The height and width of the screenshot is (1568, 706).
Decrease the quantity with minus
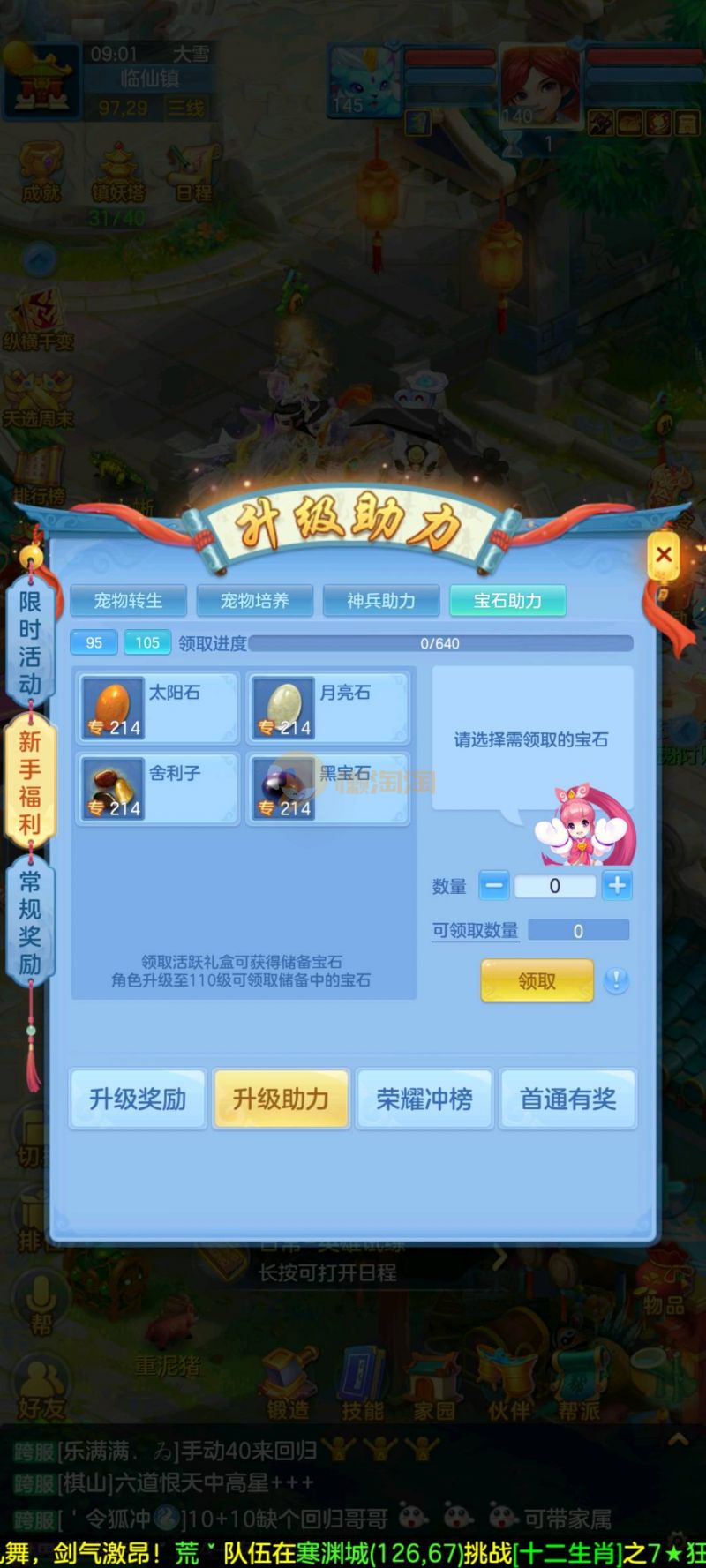click(494, 885)
